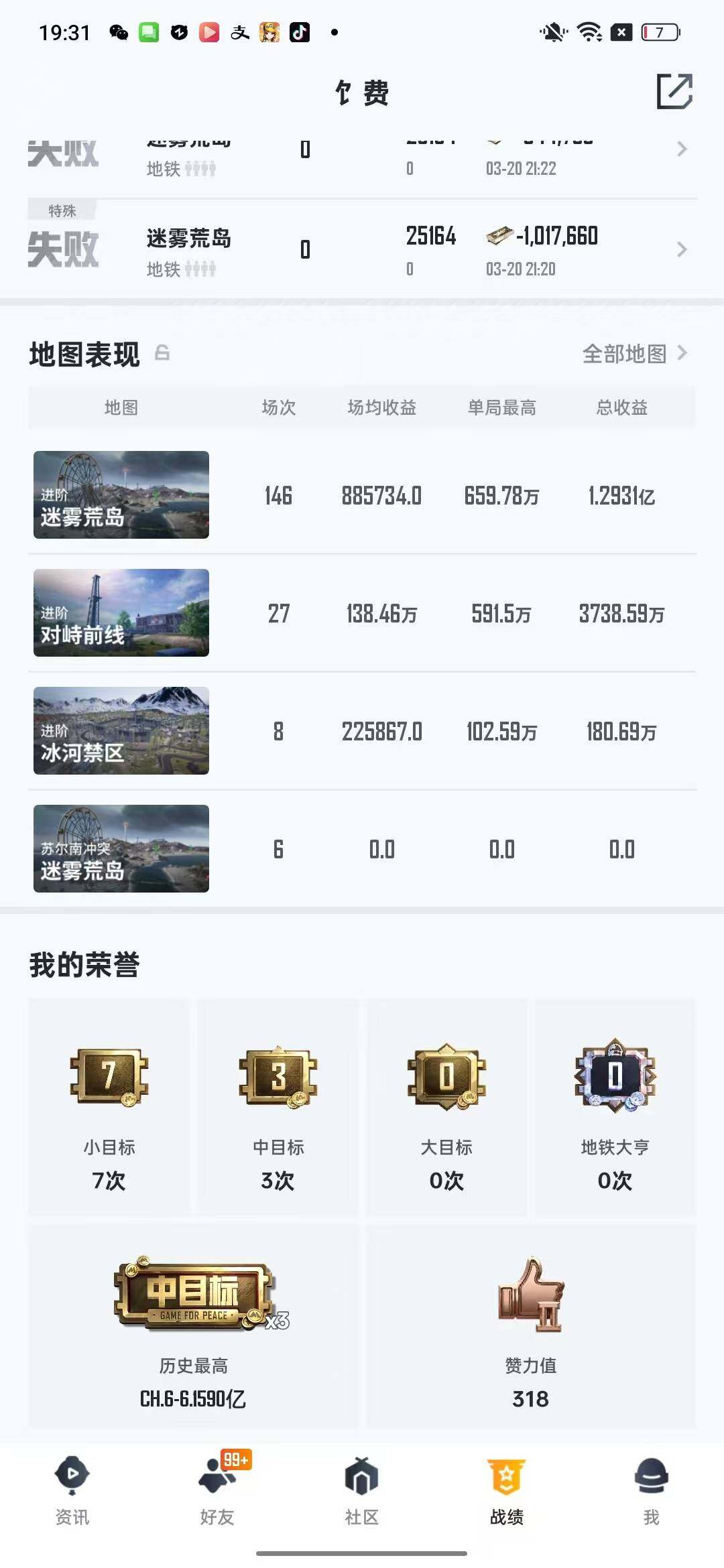Expand the chevron next to 全部地图

[681, 354]
